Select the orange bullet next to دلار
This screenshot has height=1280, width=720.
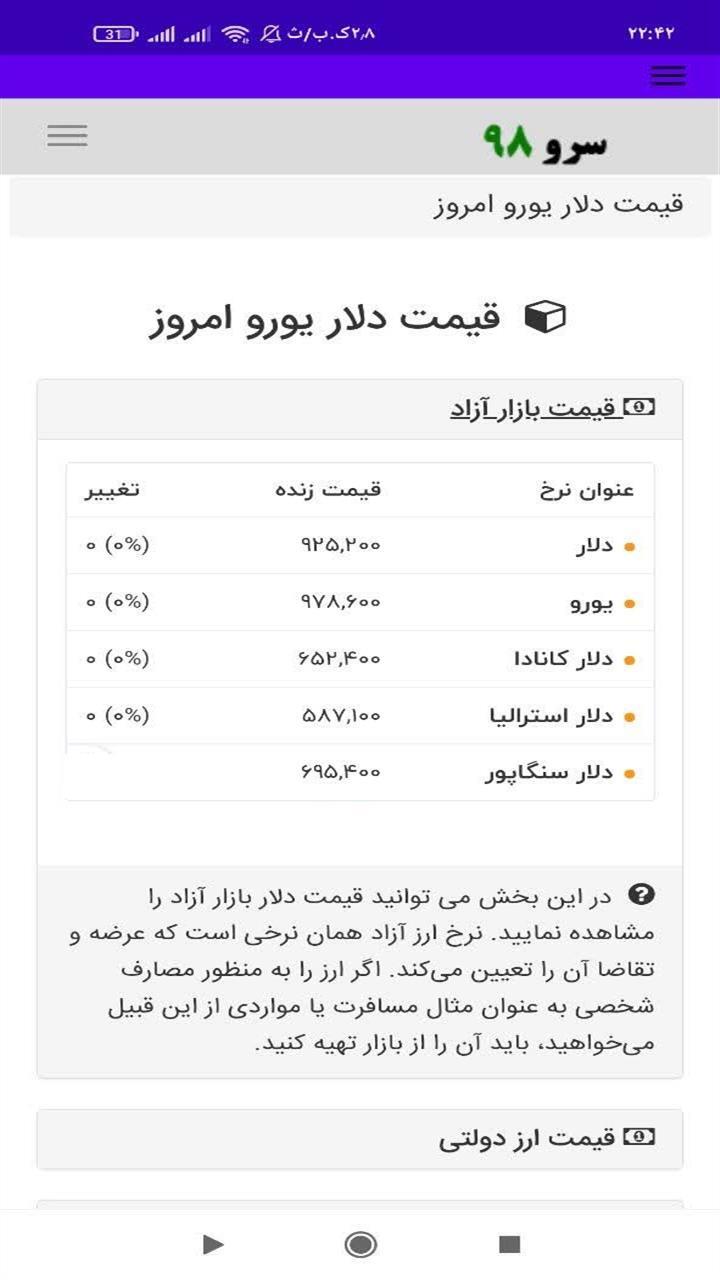pos(628,546)
